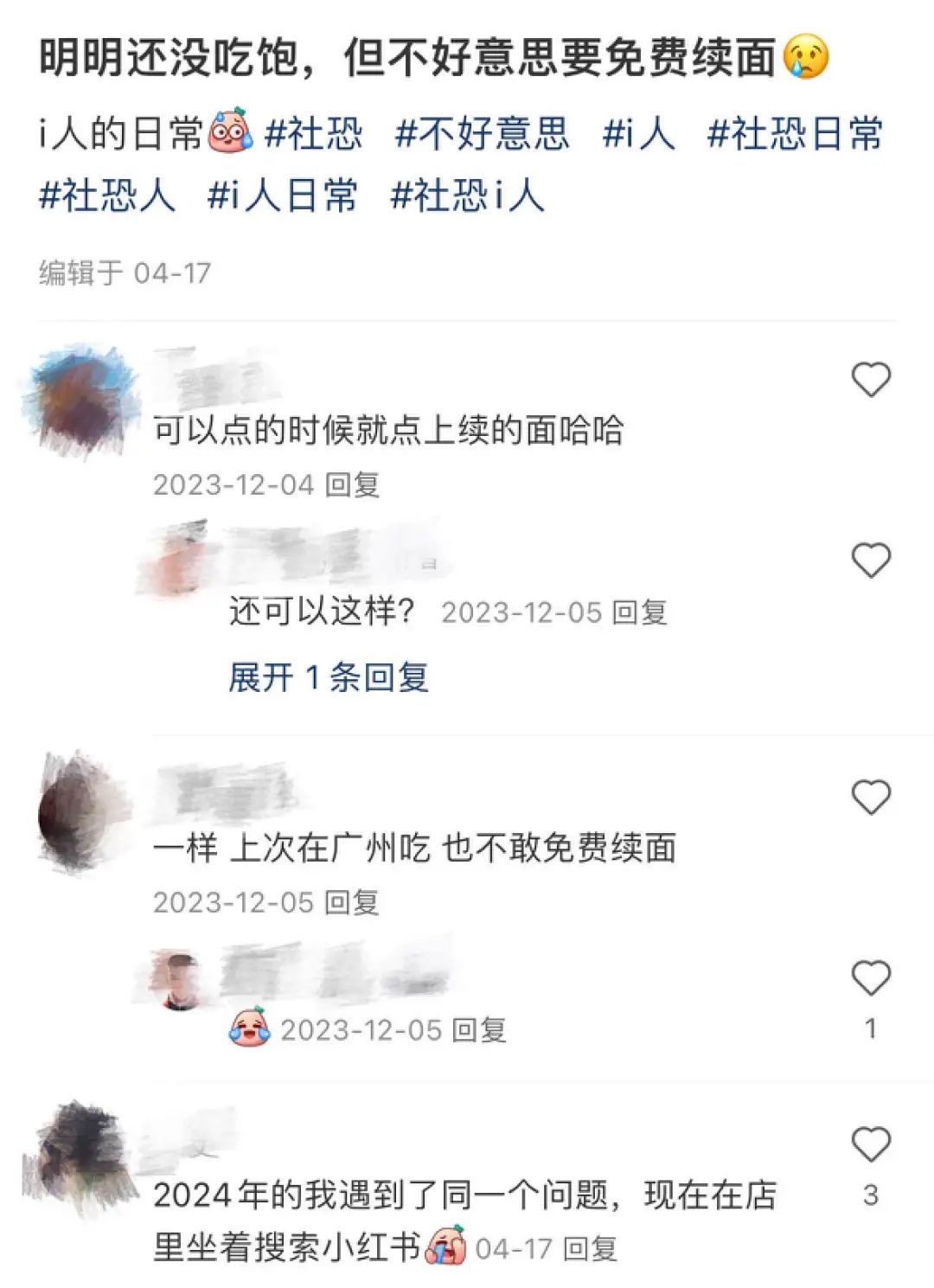Open the #i人 hashtag
Image resolution: width=934 pixels, height=1288 pixels.
638,134
